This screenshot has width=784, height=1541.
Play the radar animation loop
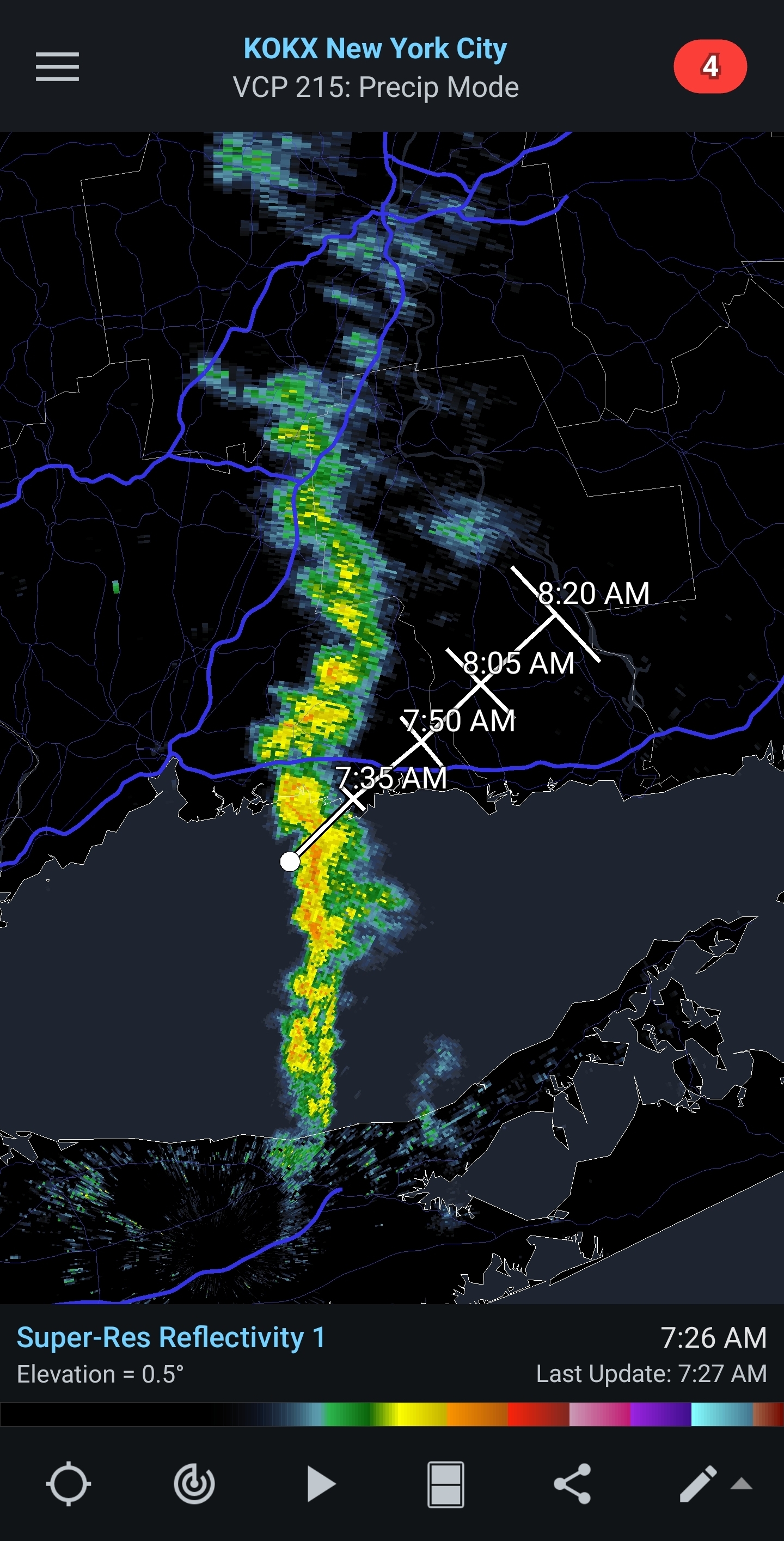tap(321, 1483)
